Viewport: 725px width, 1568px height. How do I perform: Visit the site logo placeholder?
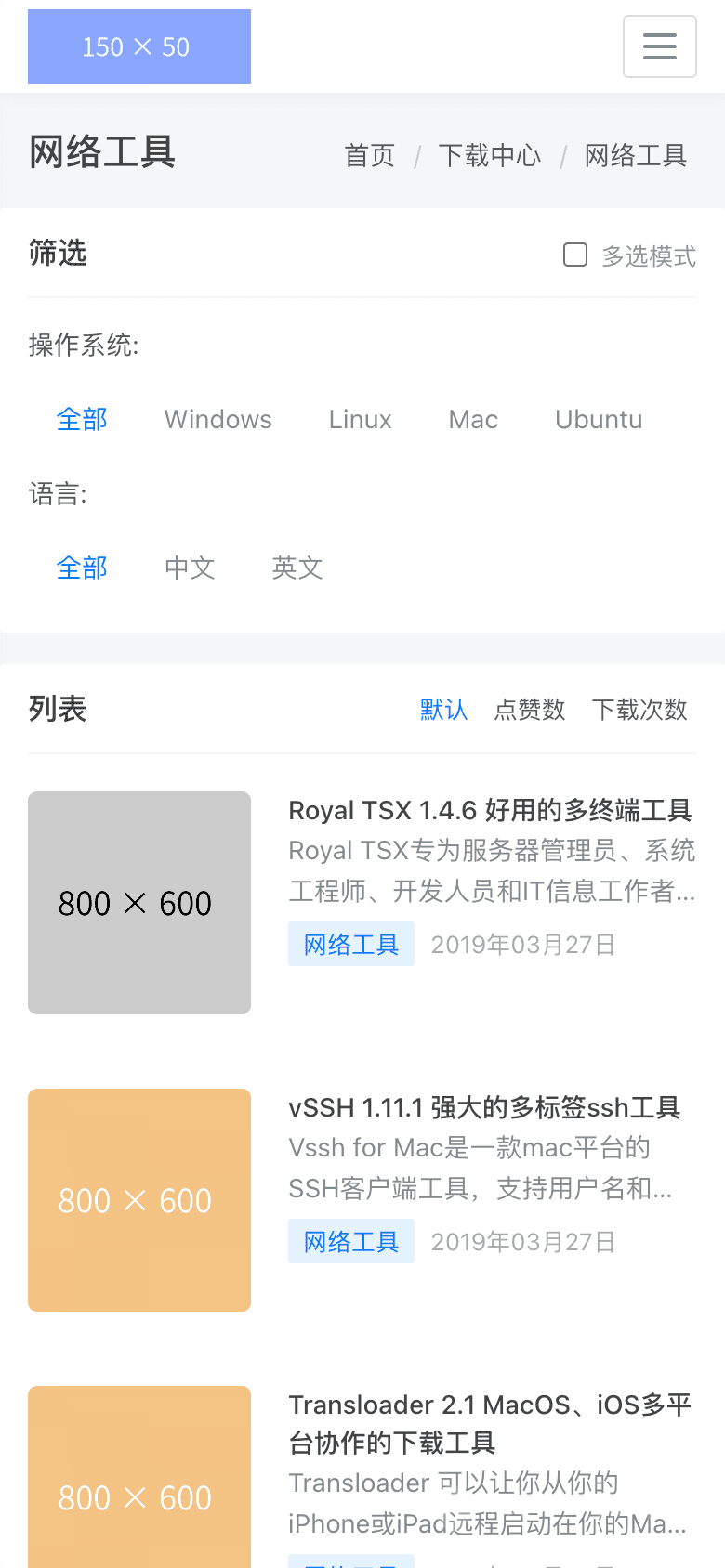tap(139, 46)
